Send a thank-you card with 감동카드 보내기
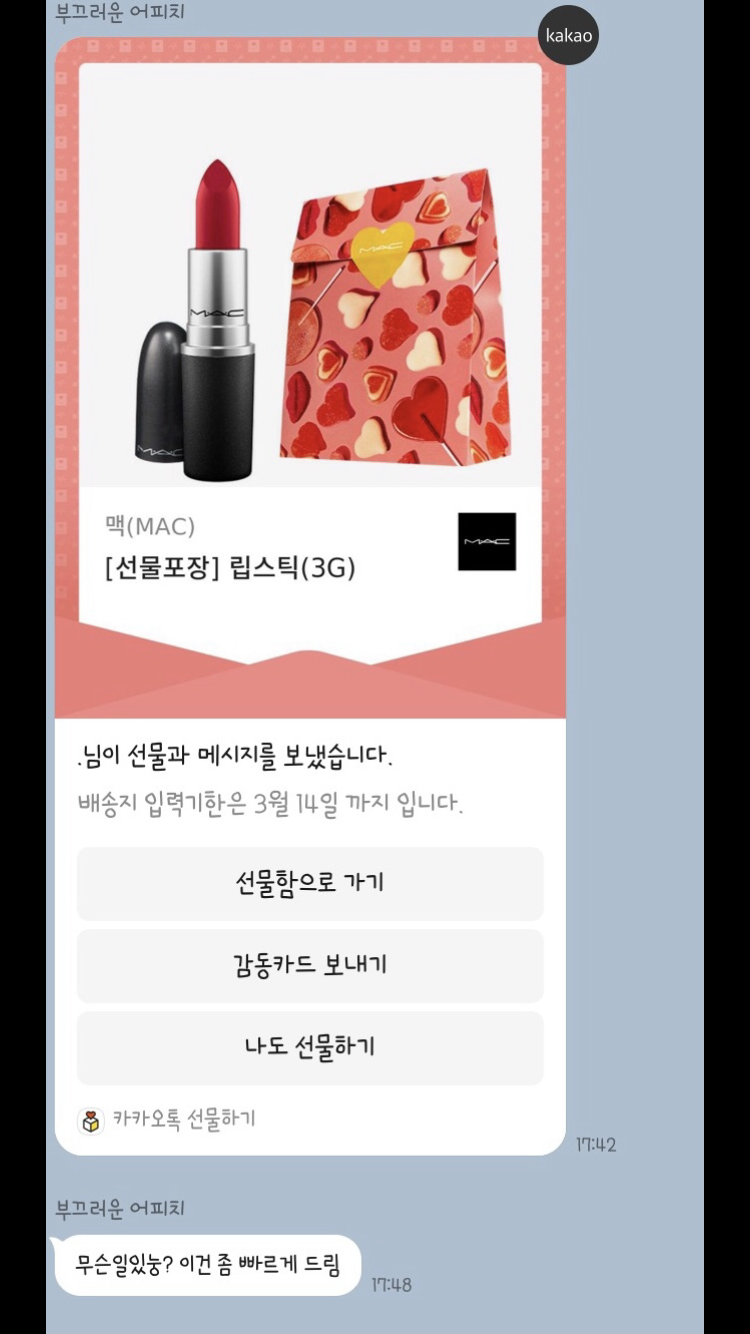The height and width of the screenshot is (1334, 750). point(310,966)
